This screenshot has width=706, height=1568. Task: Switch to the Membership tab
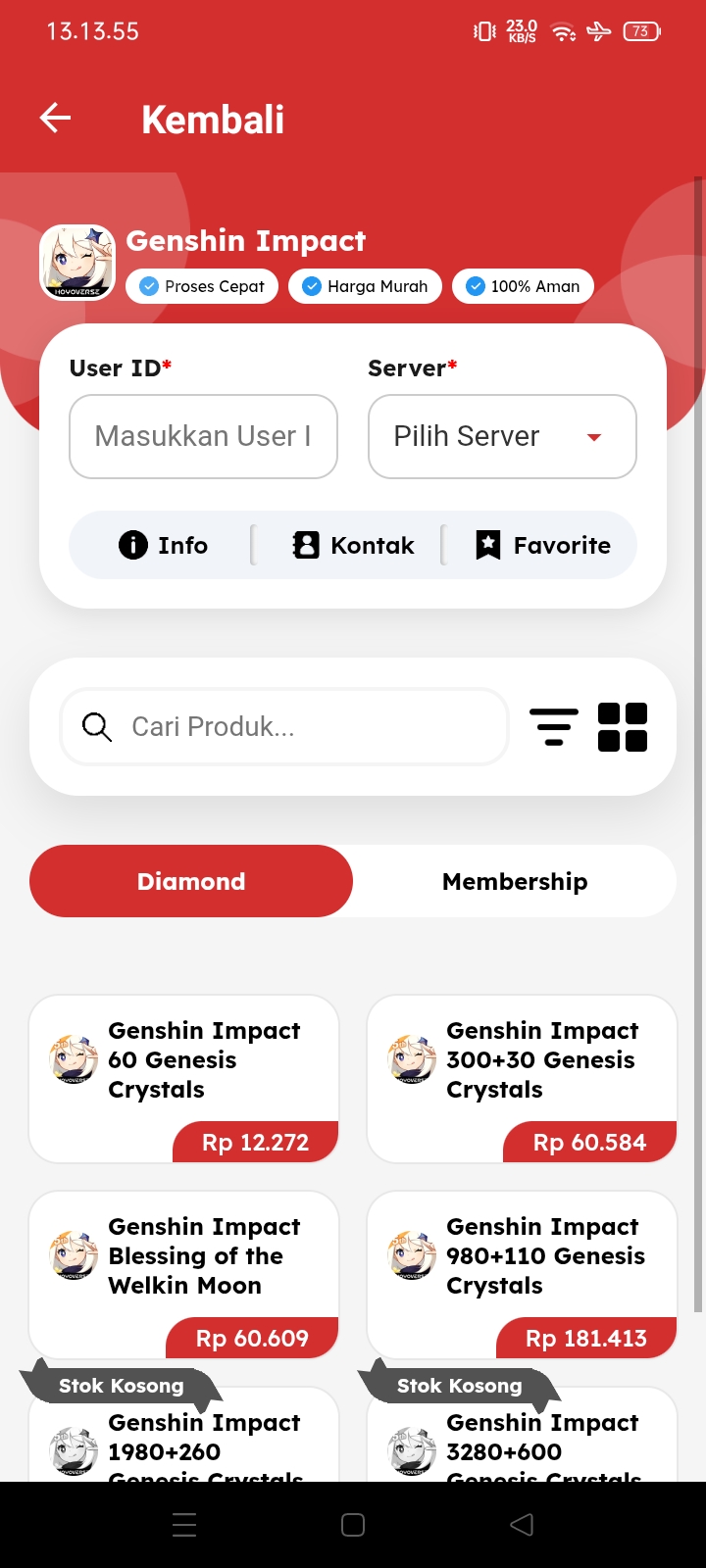point(515,881)
